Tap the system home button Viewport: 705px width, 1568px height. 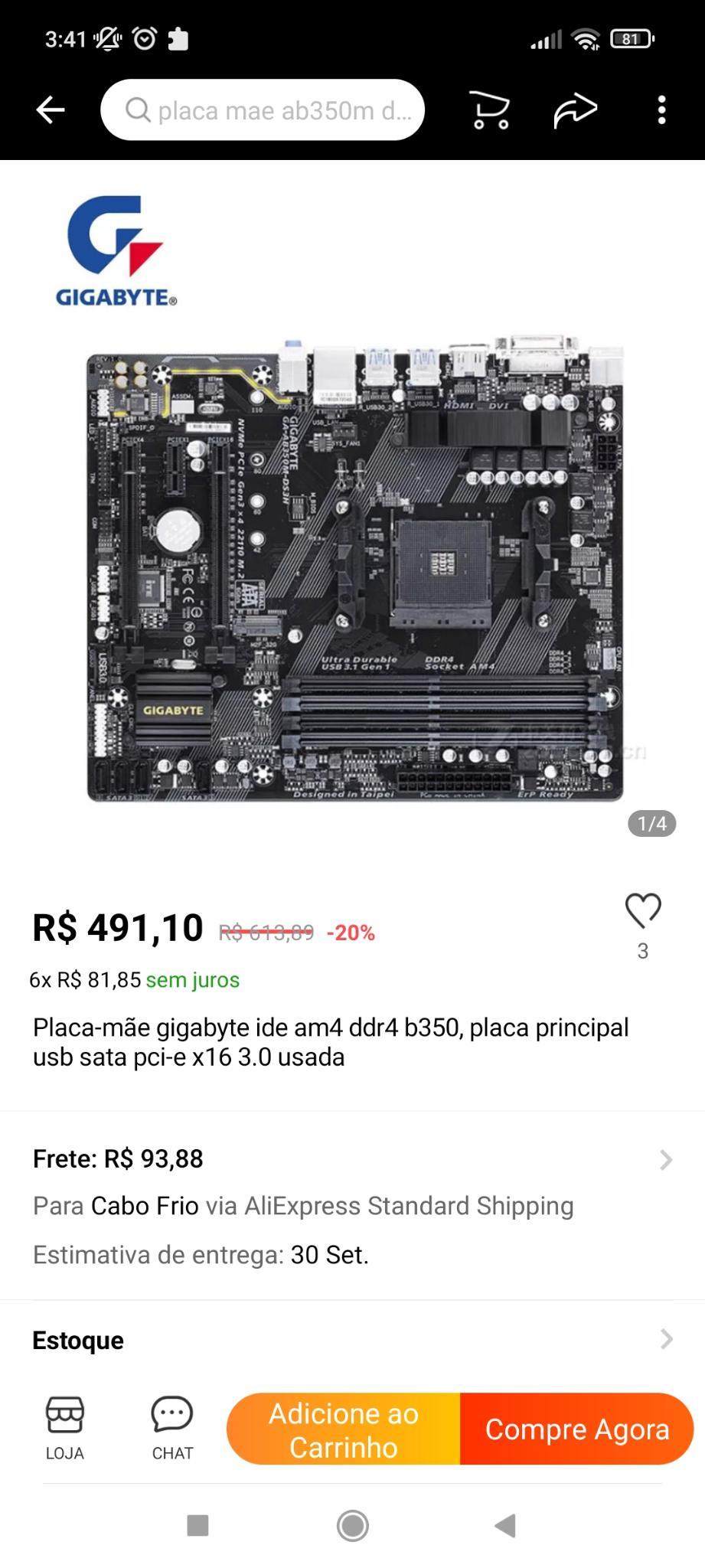click(353, 1525)
